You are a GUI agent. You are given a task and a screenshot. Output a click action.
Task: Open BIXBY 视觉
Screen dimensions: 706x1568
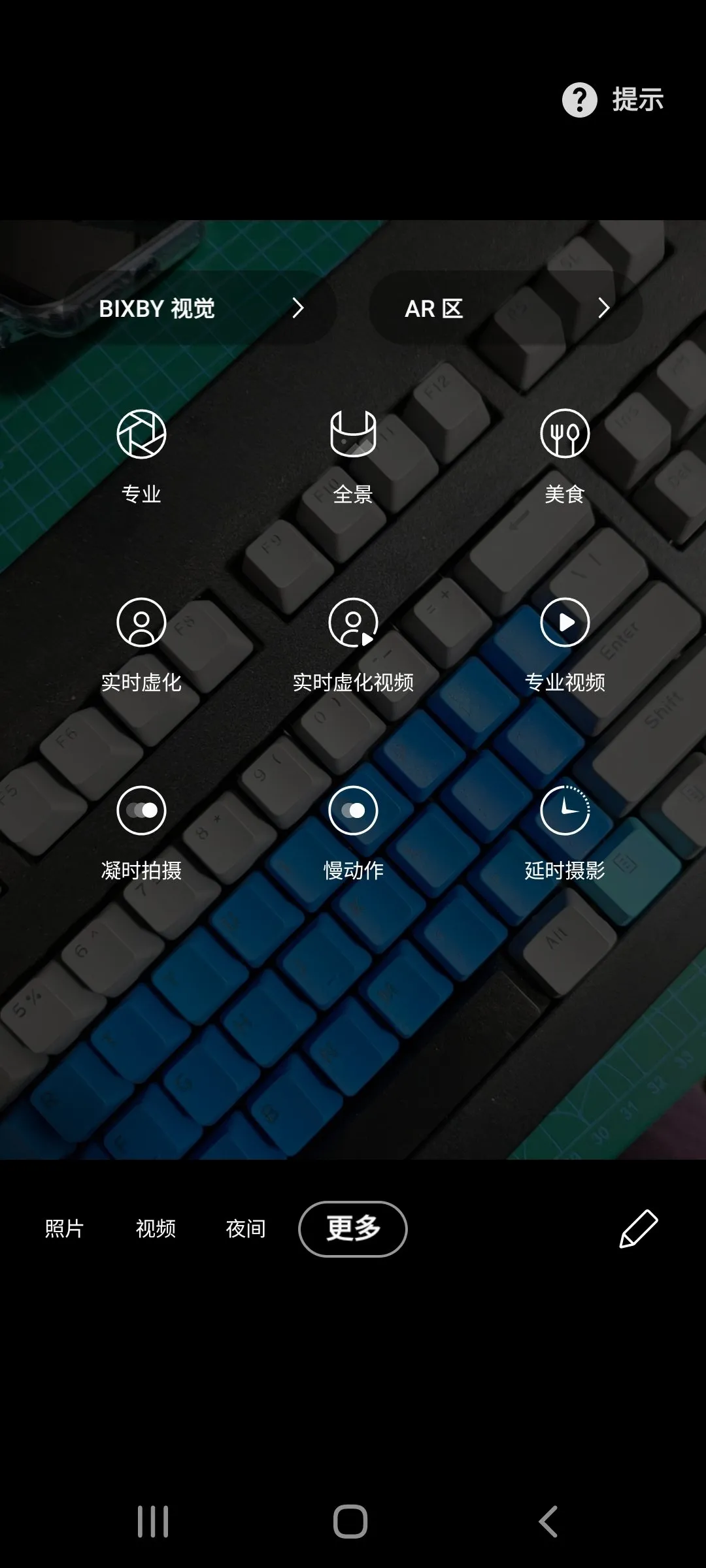(200, 308)
